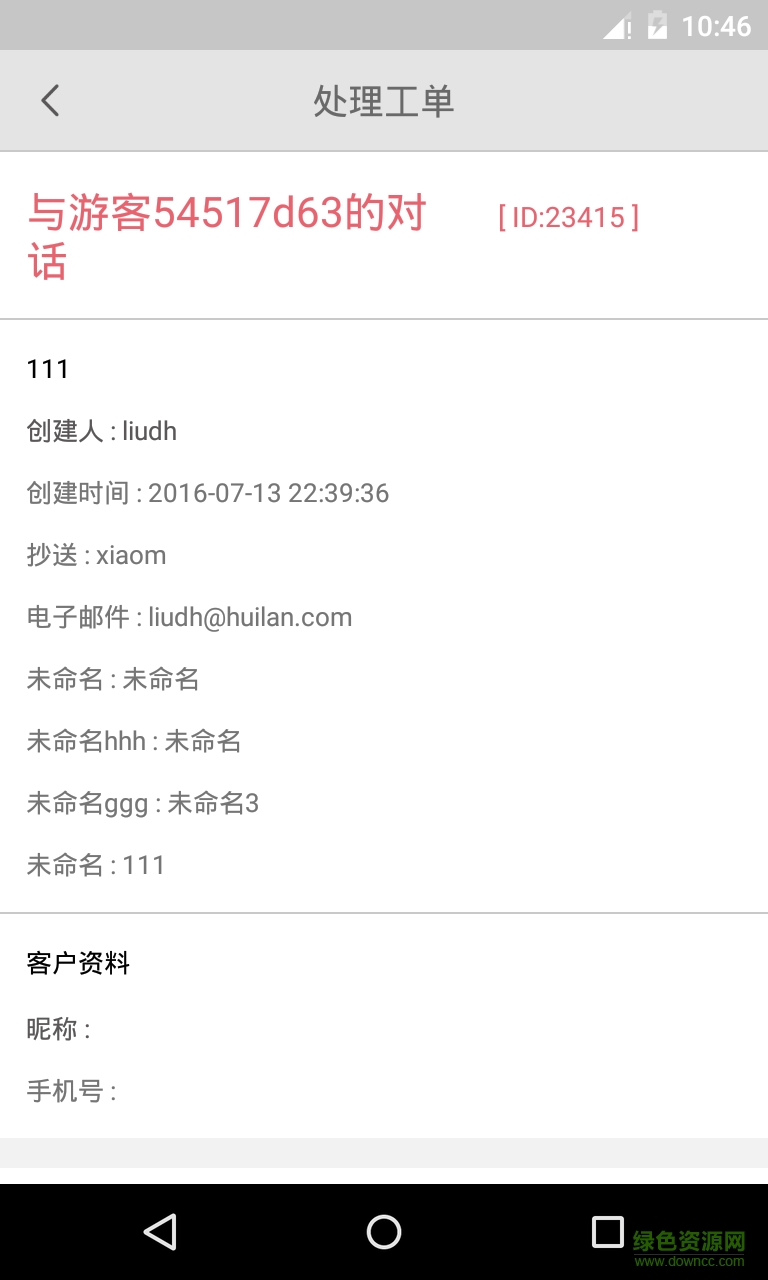Tap the battery icon in the status bar

pyautogui.click(x=657, y=26)
